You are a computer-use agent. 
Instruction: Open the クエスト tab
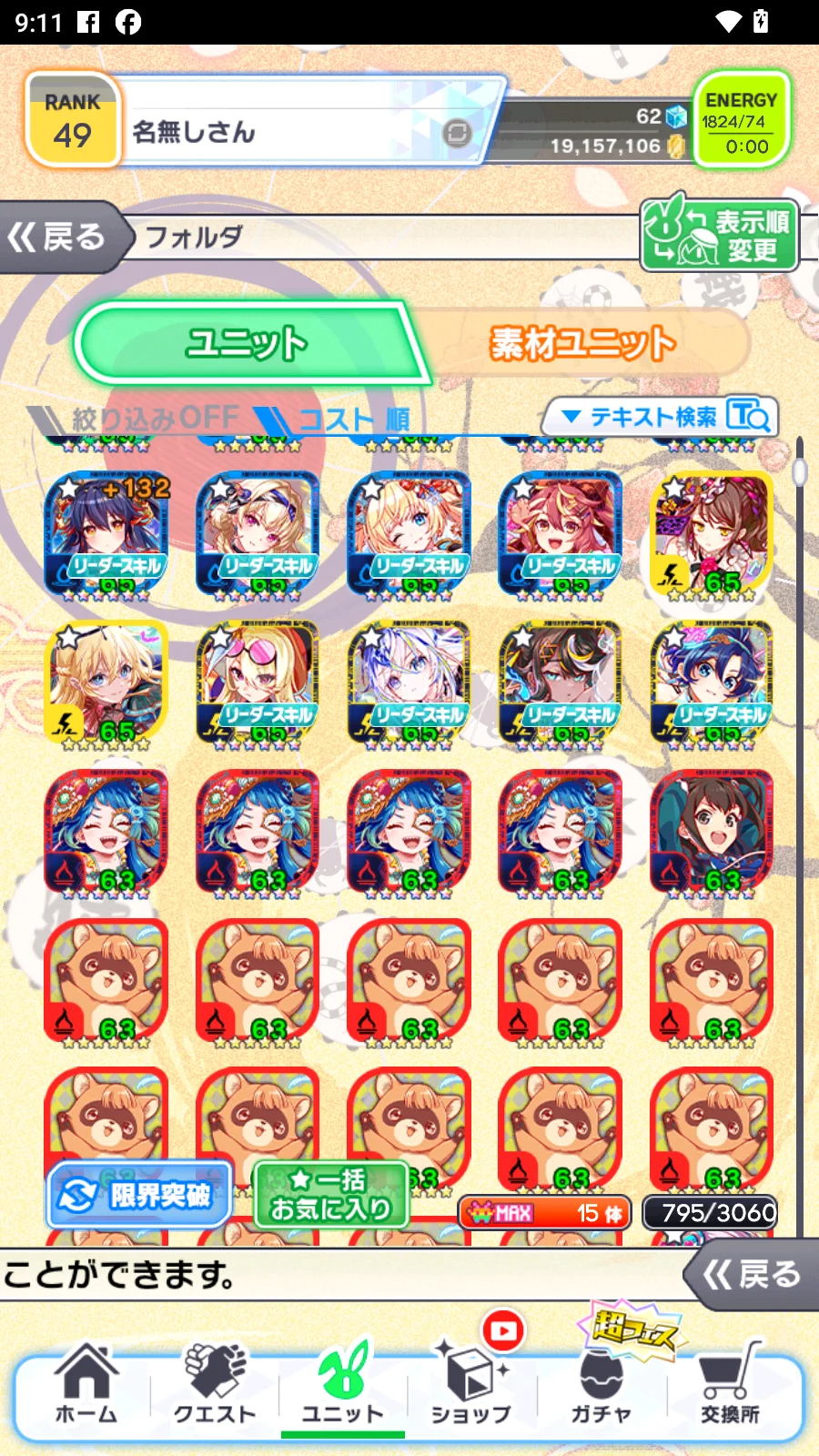coord(215,1383)
